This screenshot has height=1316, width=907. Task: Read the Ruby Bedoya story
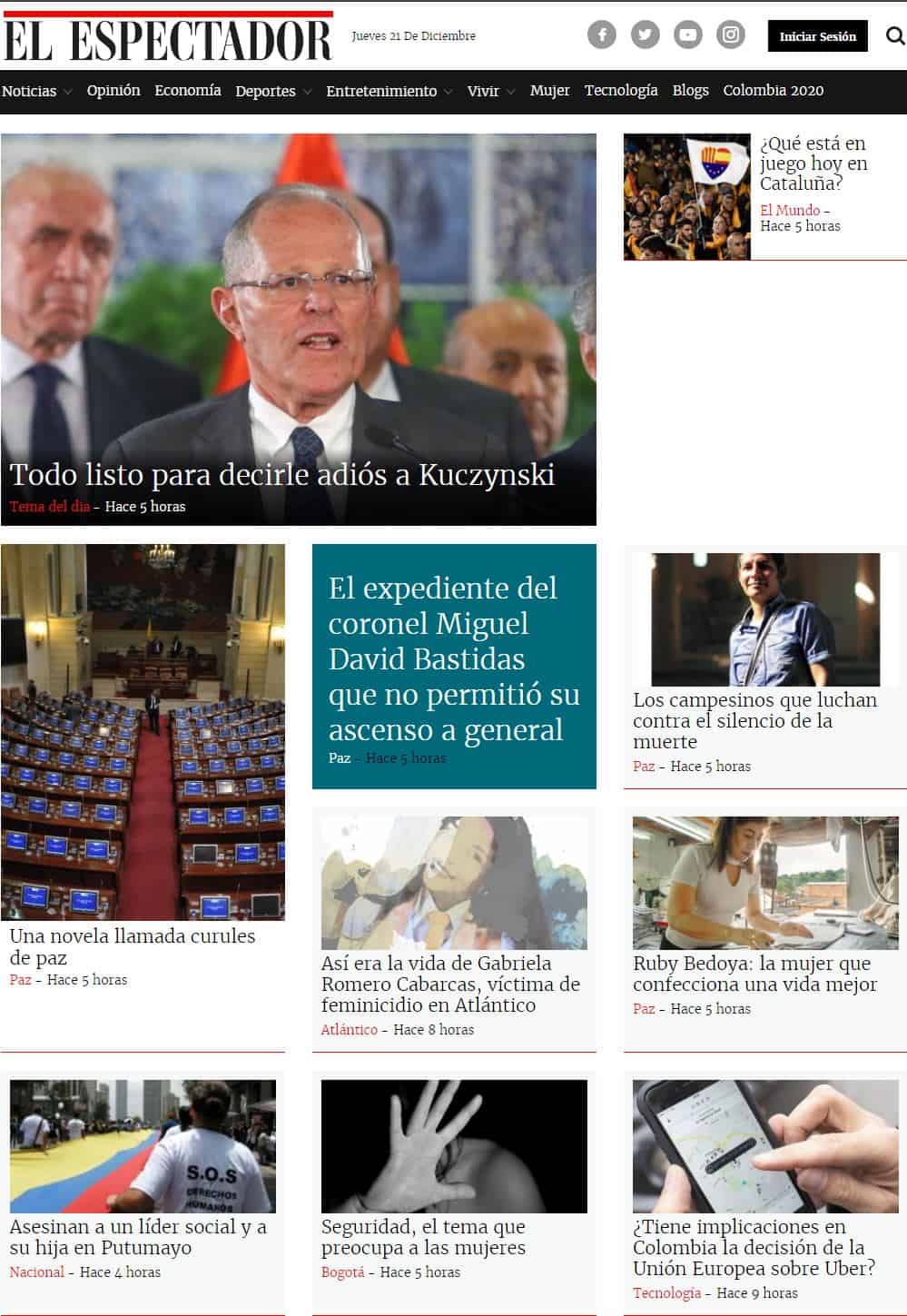754,974
